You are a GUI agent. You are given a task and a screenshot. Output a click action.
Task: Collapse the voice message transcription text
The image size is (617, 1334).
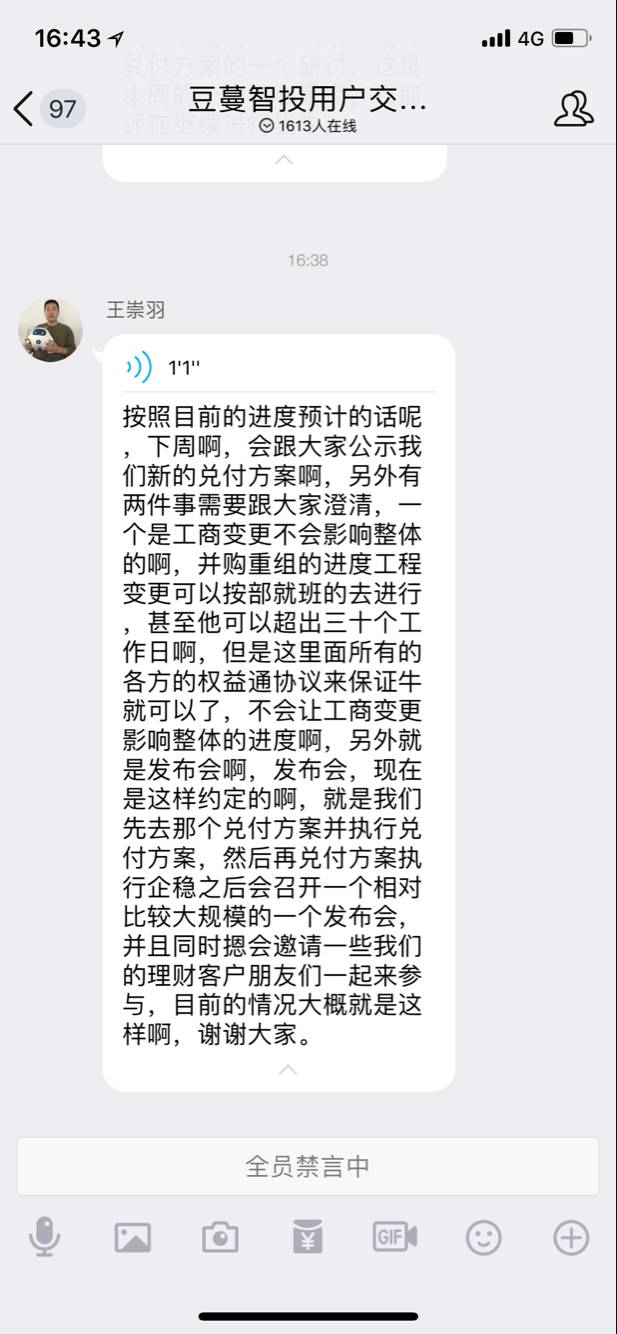point(287,1069)
